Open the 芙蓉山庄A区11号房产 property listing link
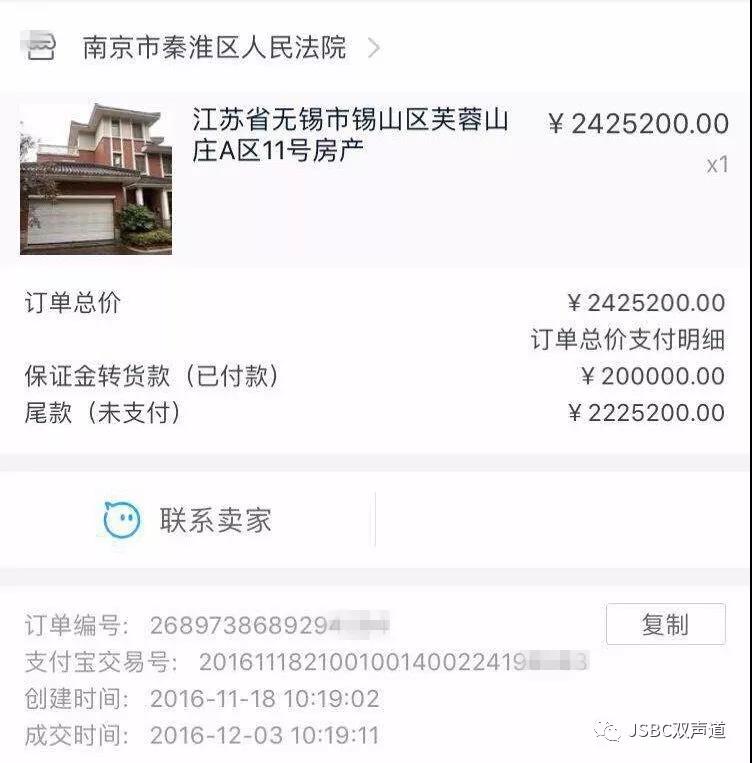The image size is (752, 763). tap(349, 137)
